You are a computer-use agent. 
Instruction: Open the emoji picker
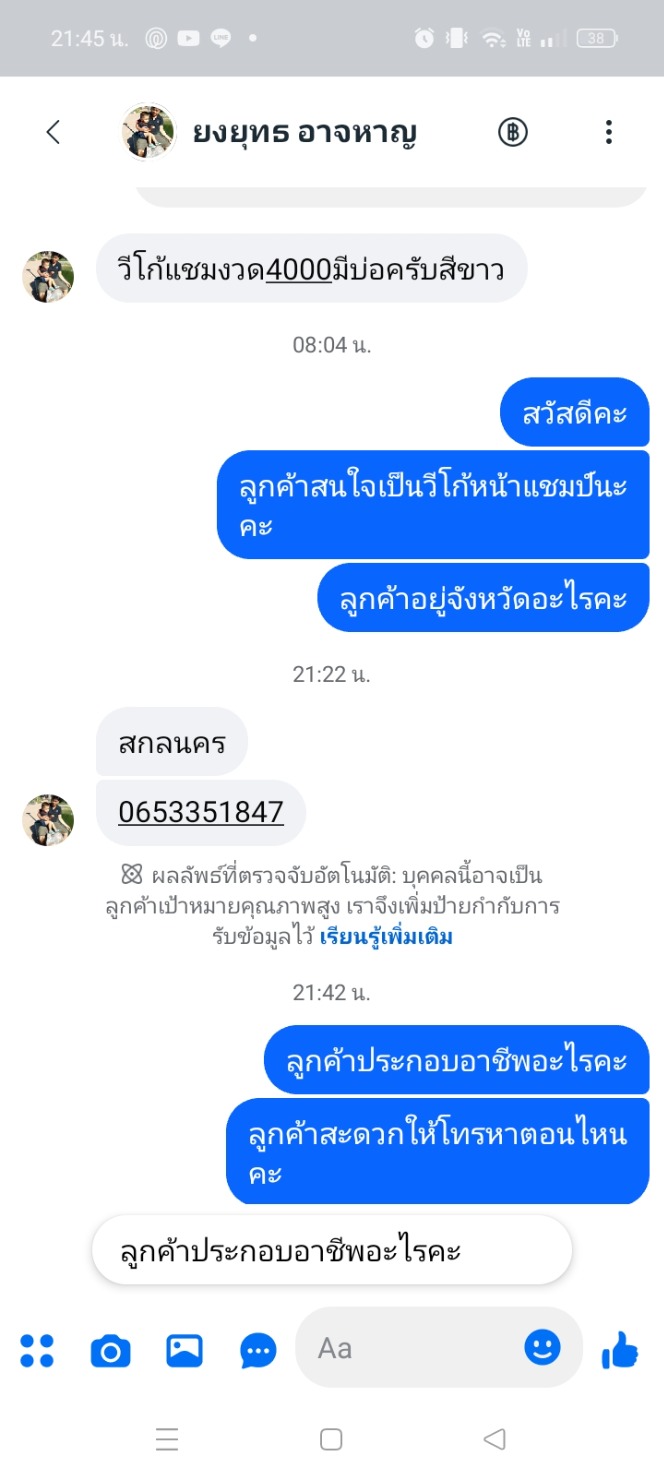[542, 1347]
